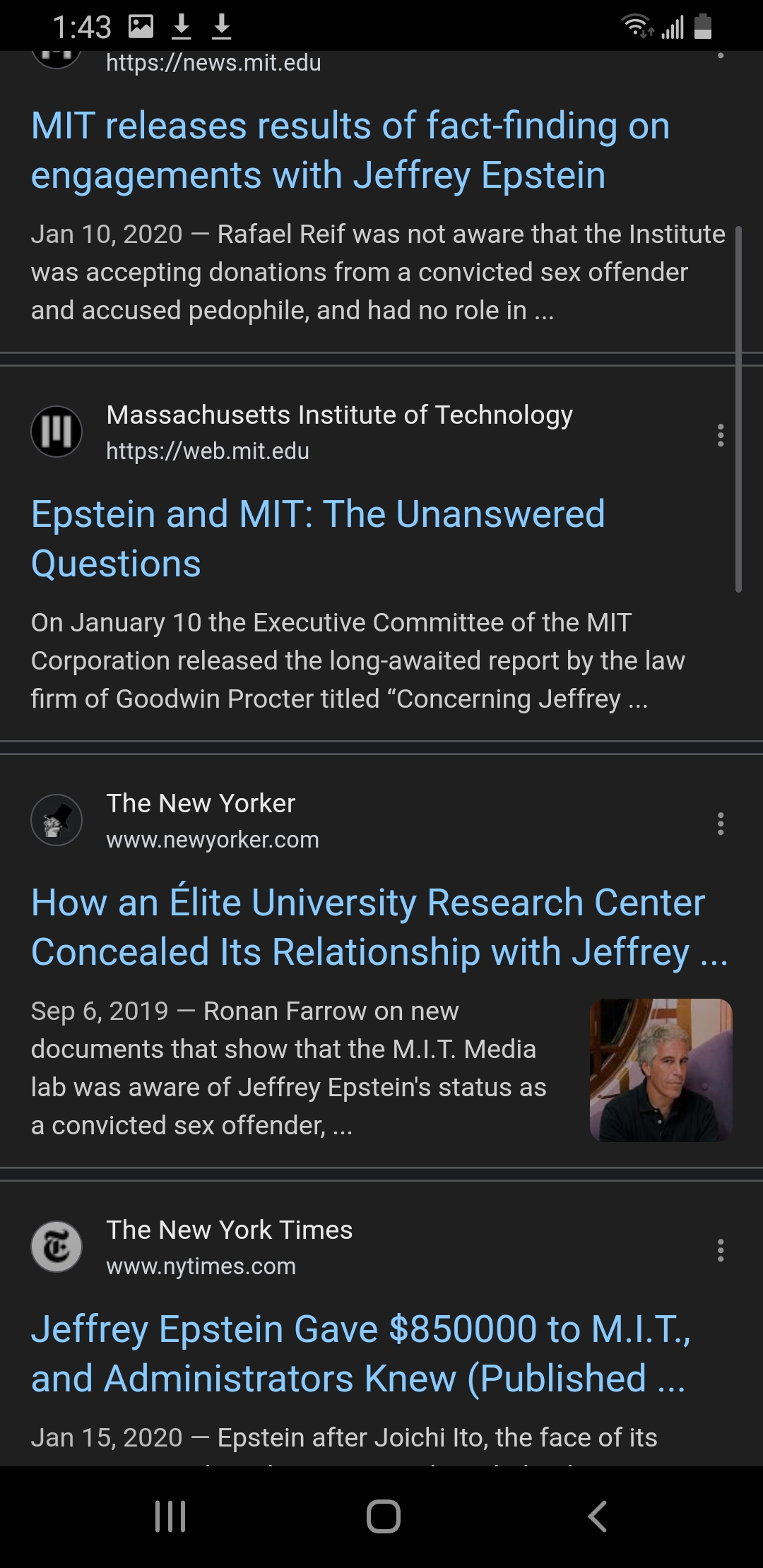Open New Yorker Élite University Research Center article

[x=379, y=927]
